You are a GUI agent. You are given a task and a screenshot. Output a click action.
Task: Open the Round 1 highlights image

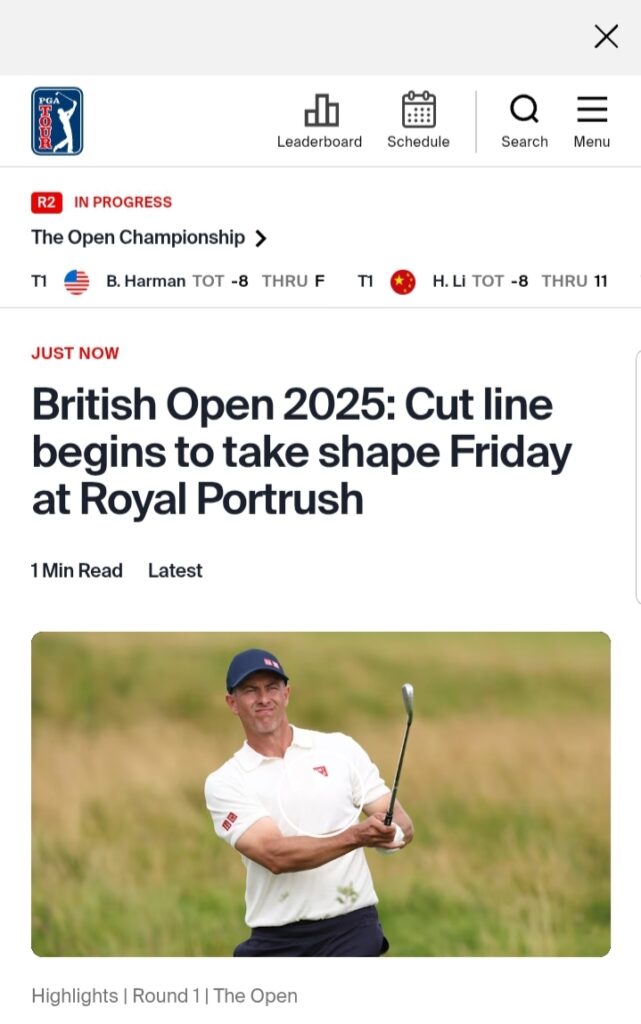[320, 794]
